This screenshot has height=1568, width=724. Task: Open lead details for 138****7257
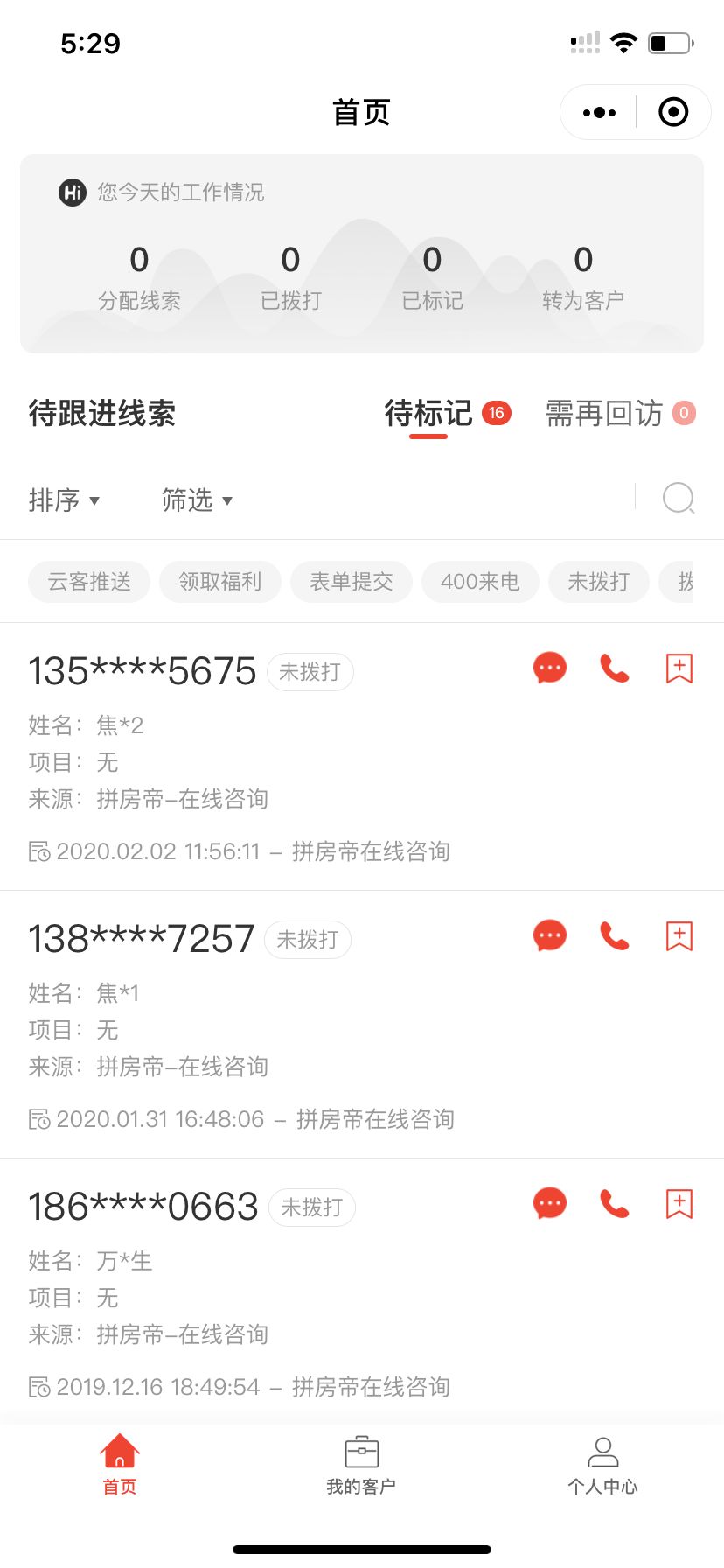click(362, 1025)
